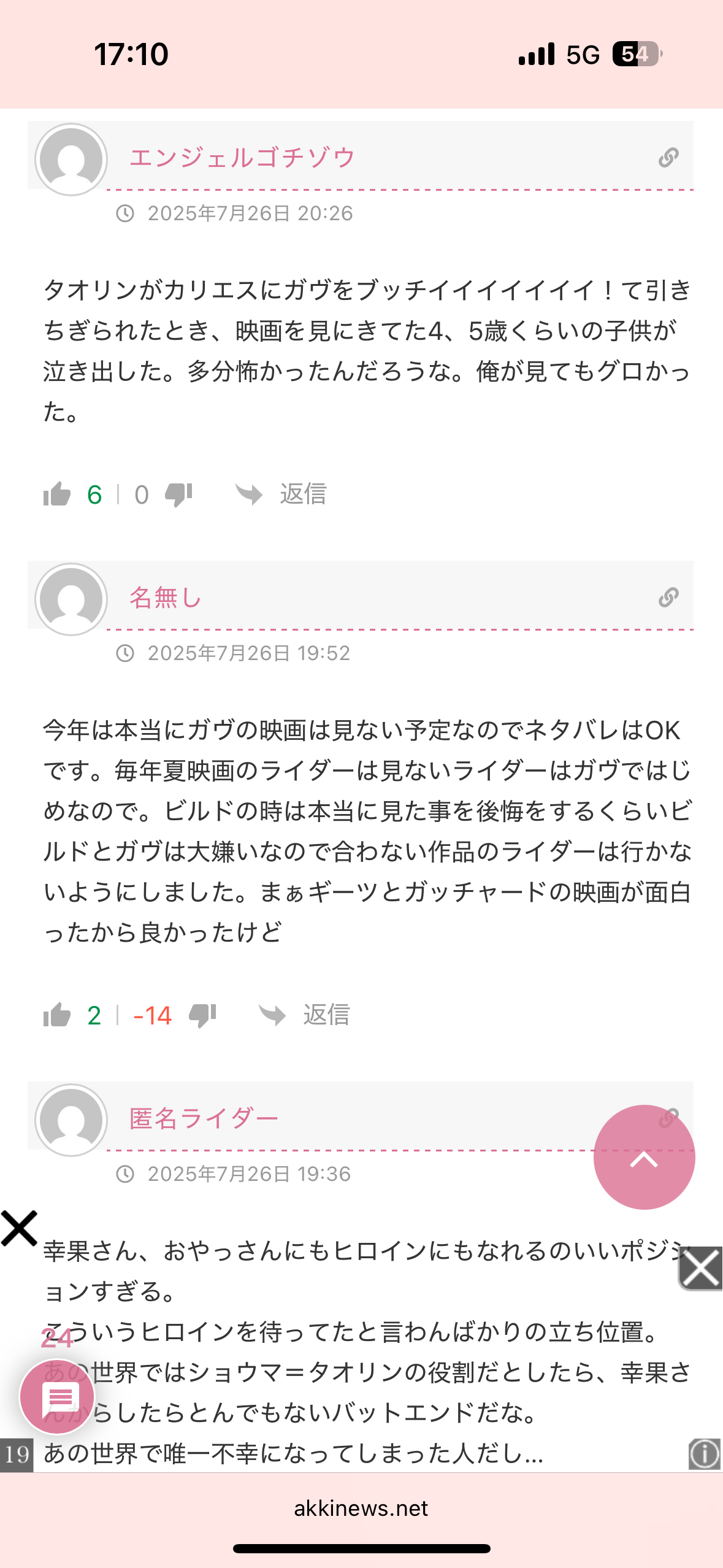Copy link of 名無し's comment
723x1568 pixels.
tap(668, 597)
